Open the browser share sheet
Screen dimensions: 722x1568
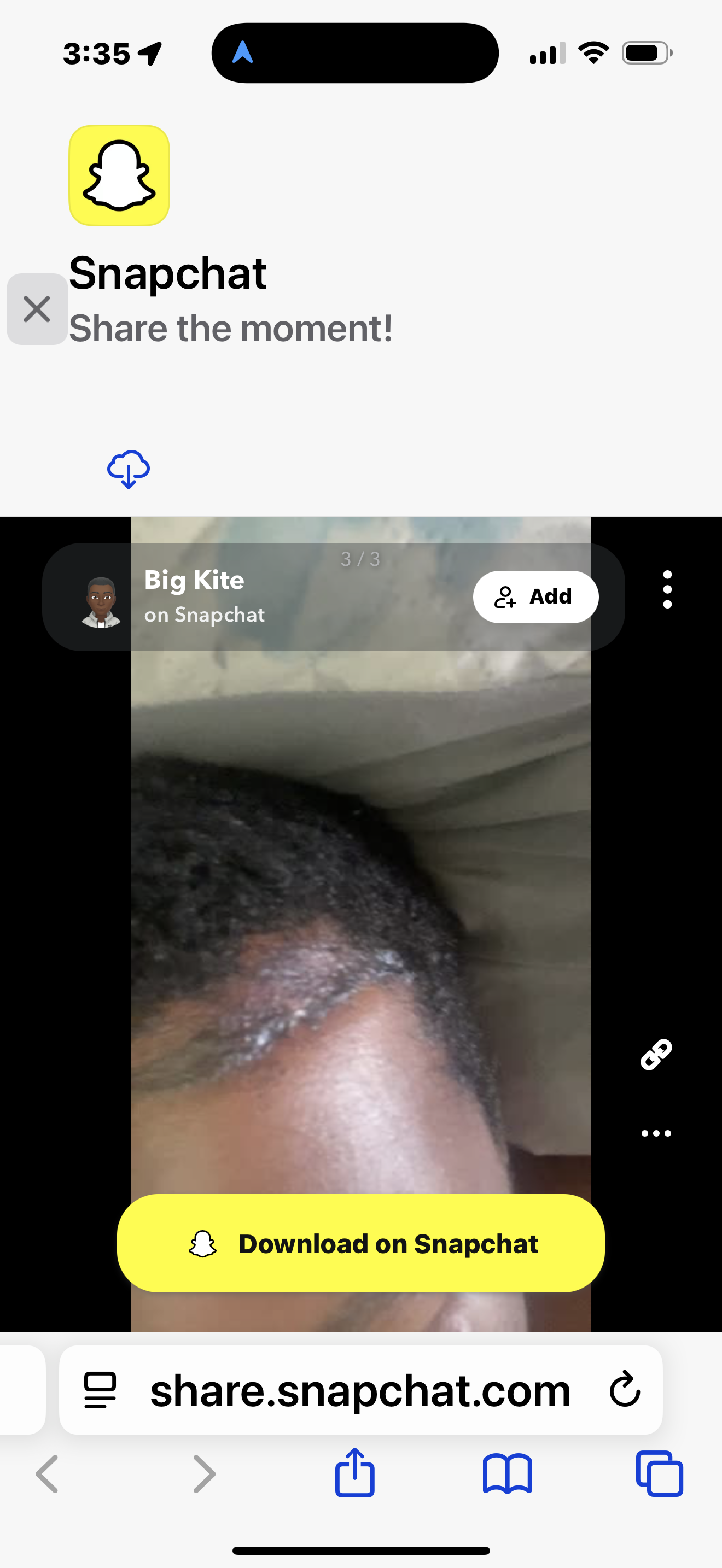355,1472
